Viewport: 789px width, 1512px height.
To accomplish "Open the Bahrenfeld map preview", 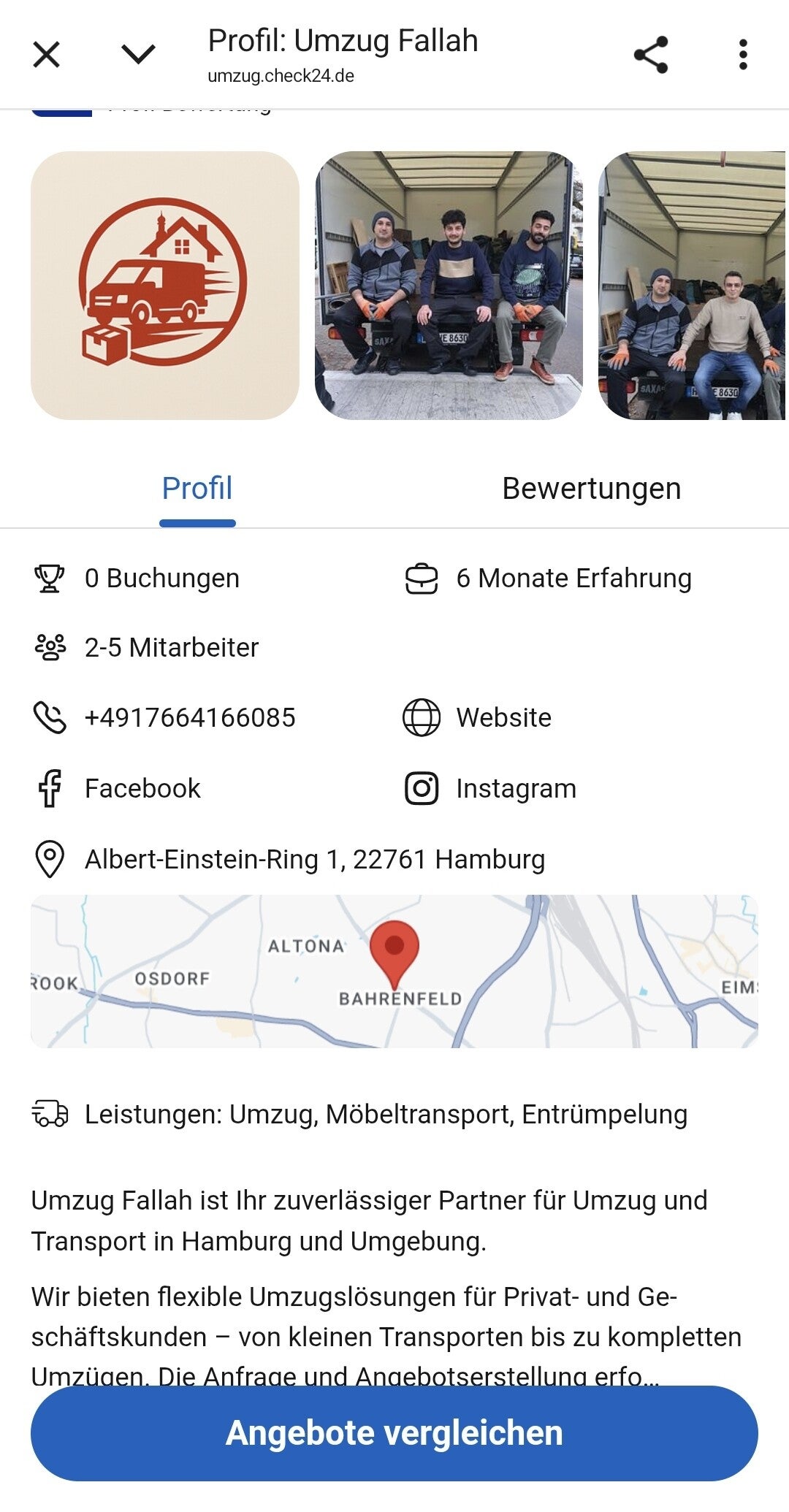I will click(394, 971).
